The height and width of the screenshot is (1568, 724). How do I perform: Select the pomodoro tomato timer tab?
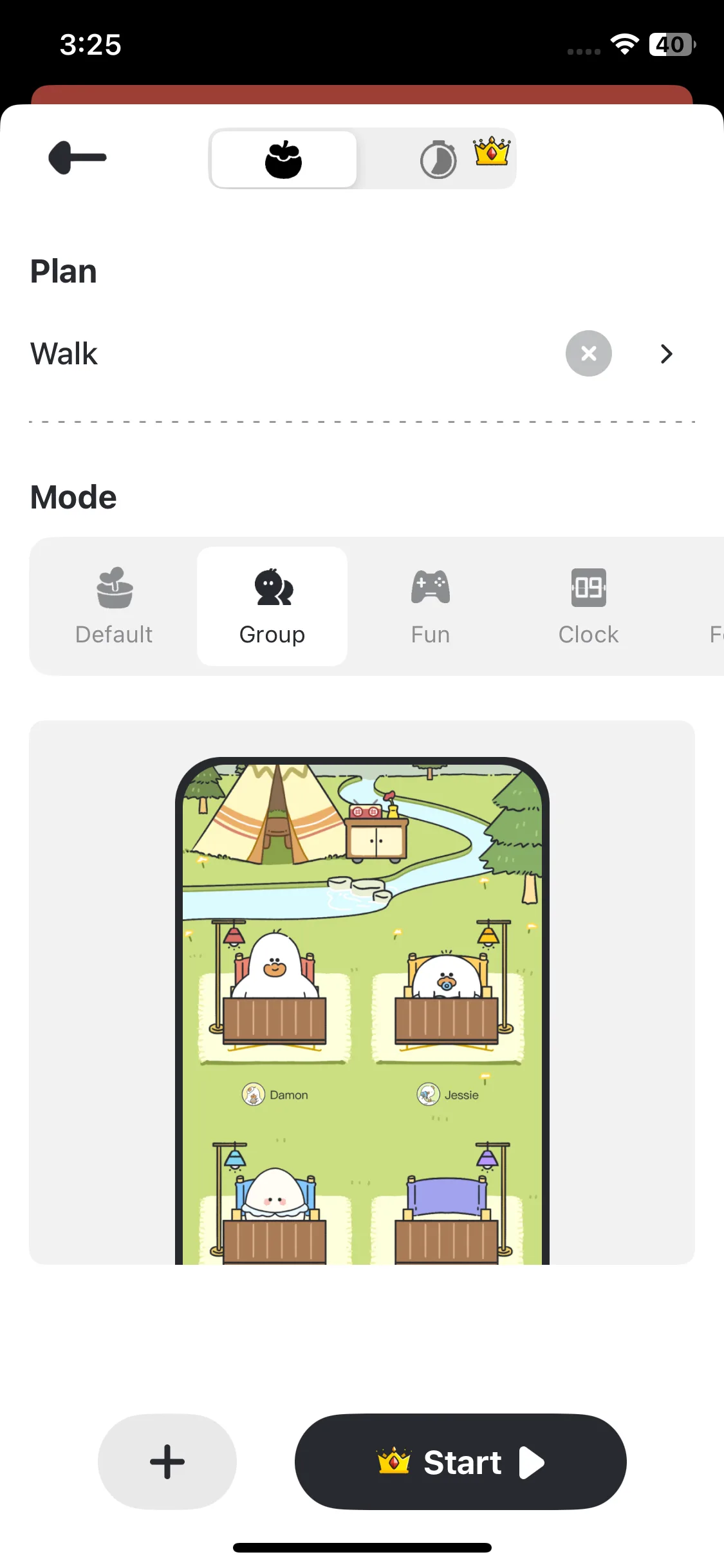click(284, 159)
